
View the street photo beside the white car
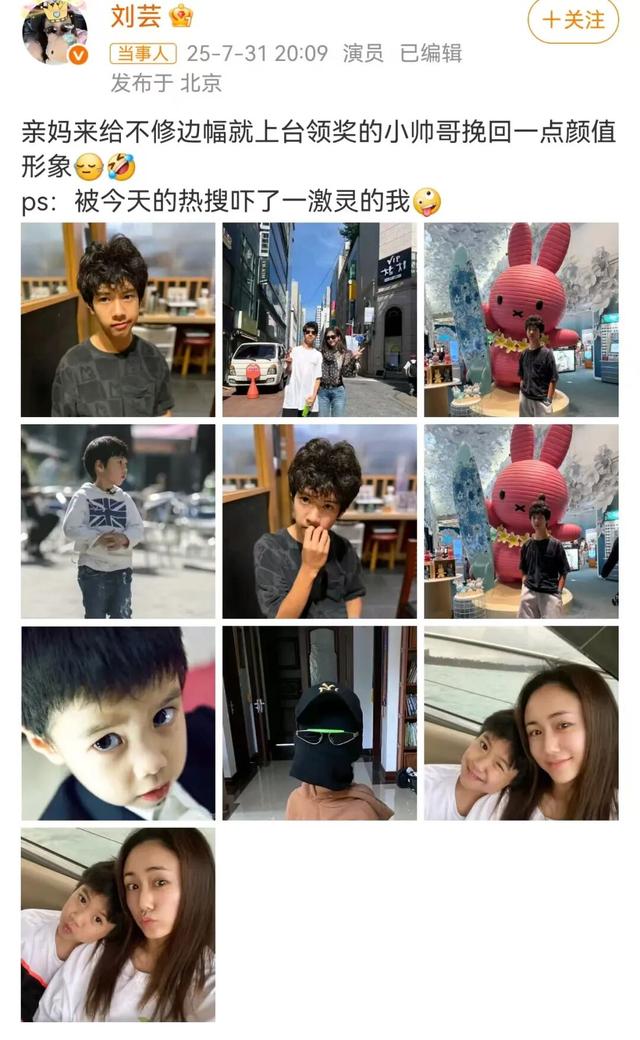tap(319, 319)
